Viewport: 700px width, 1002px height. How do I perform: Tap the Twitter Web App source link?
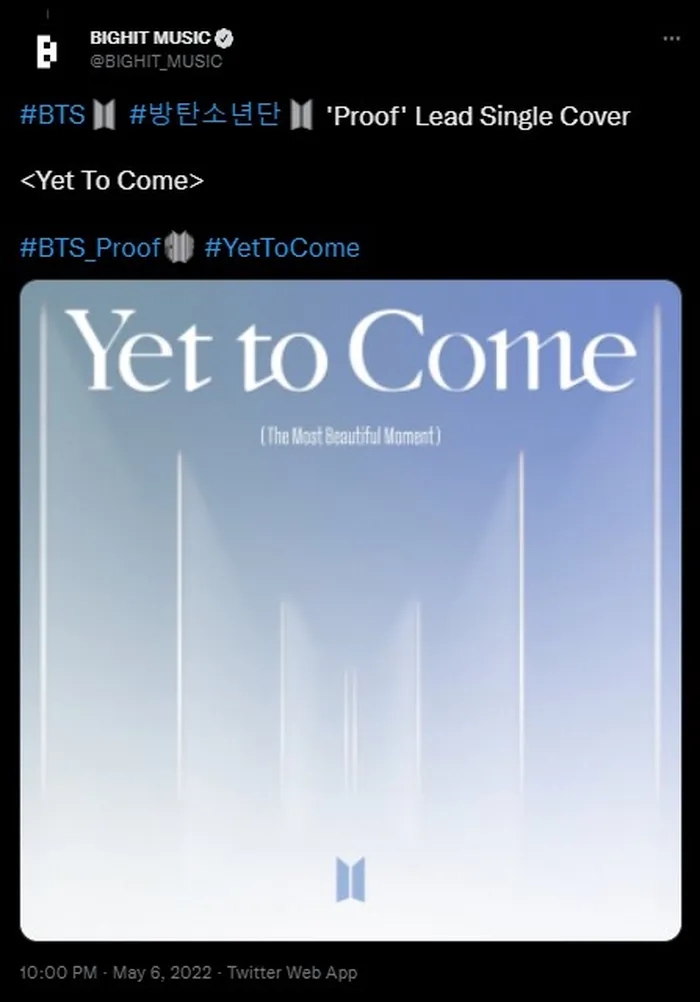click(292, 972)
